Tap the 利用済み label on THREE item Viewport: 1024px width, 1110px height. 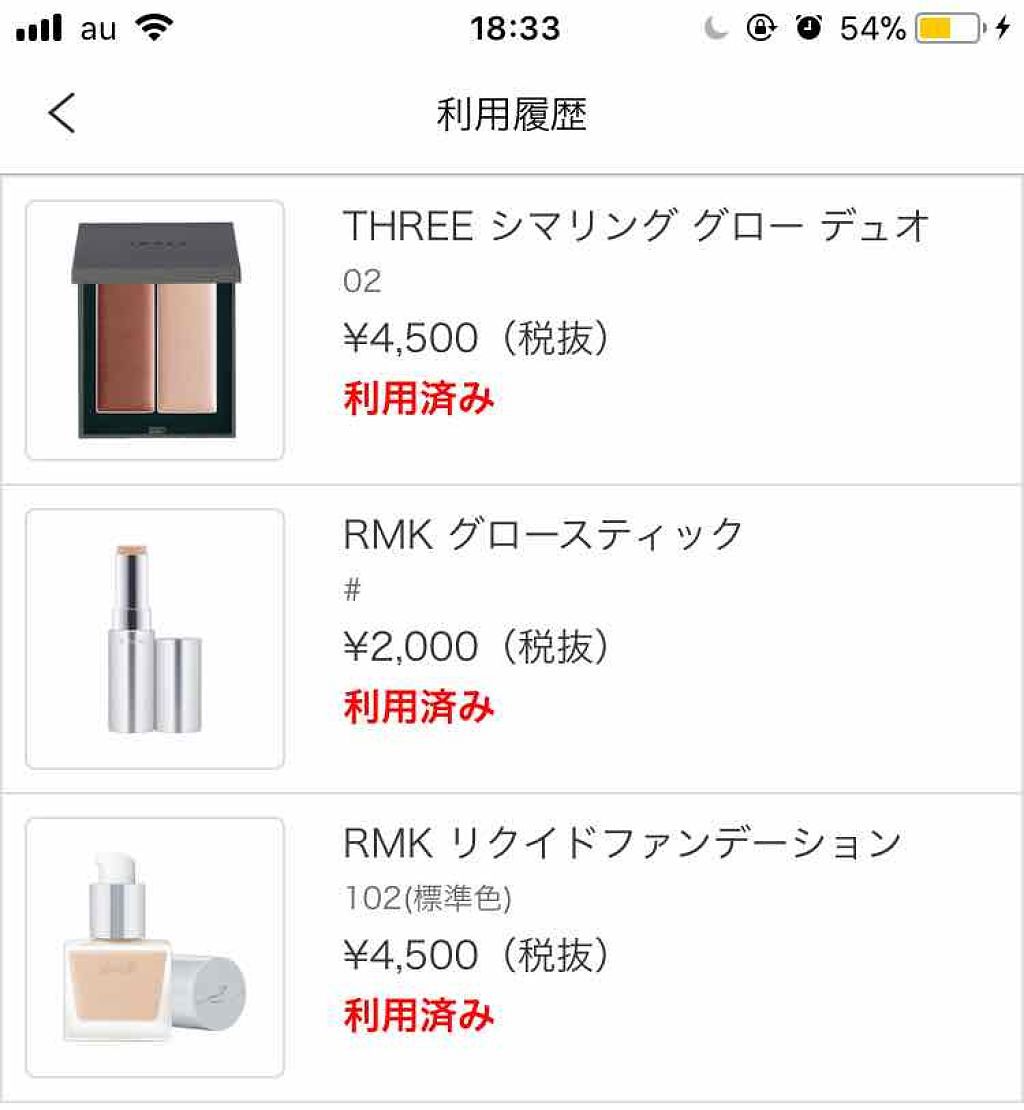(x=415, y=398)
